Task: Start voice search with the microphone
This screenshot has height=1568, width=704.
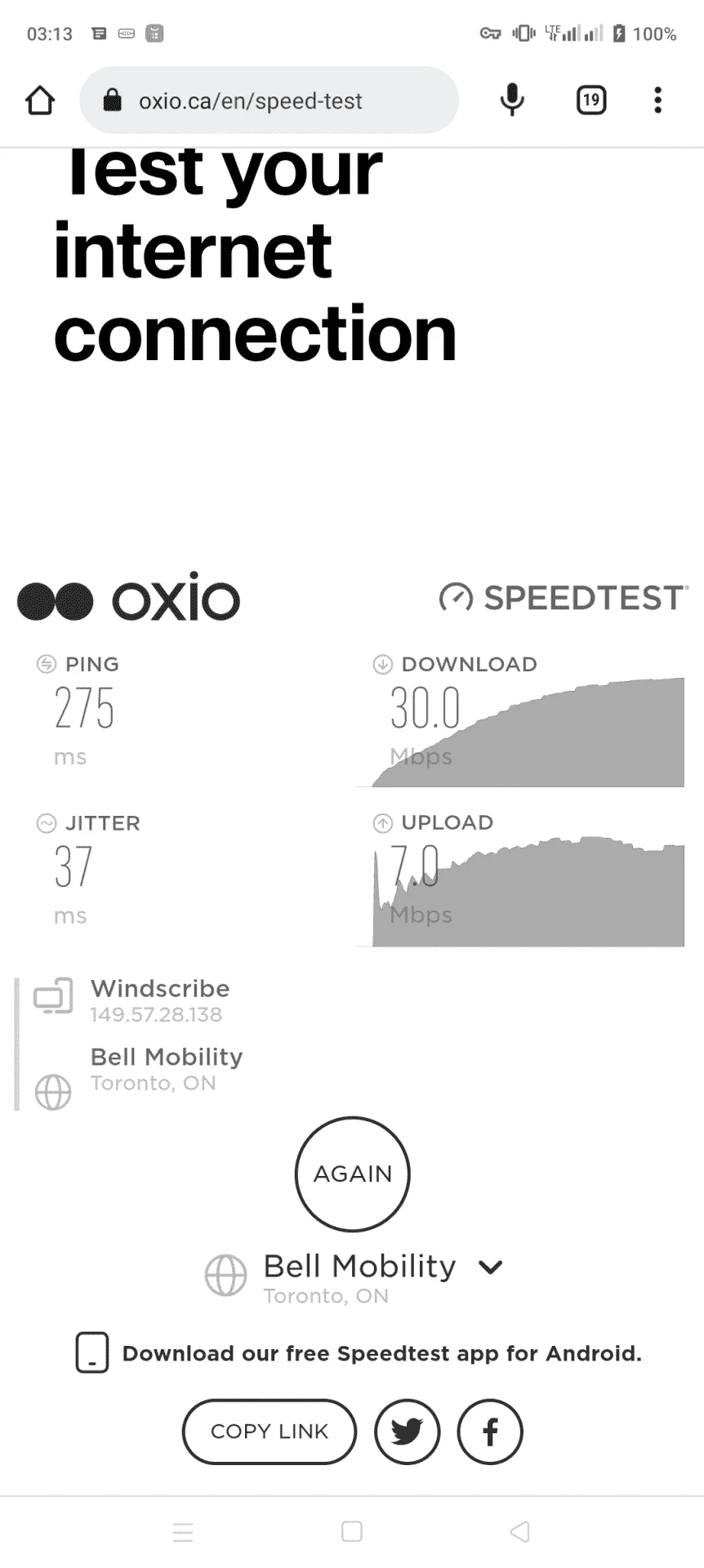Action: (x=512, y=100)
